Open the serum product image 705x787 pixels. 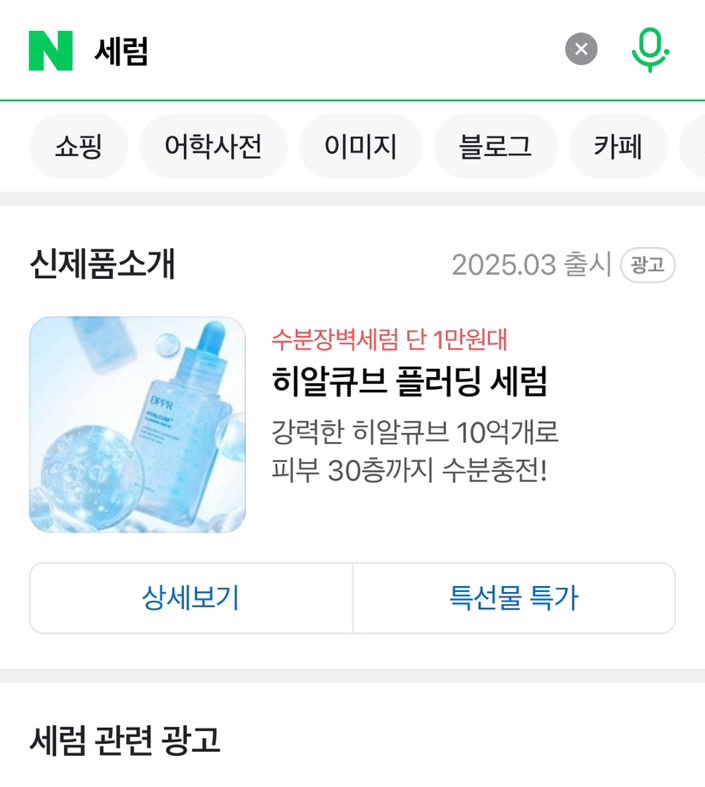(137, 425)
